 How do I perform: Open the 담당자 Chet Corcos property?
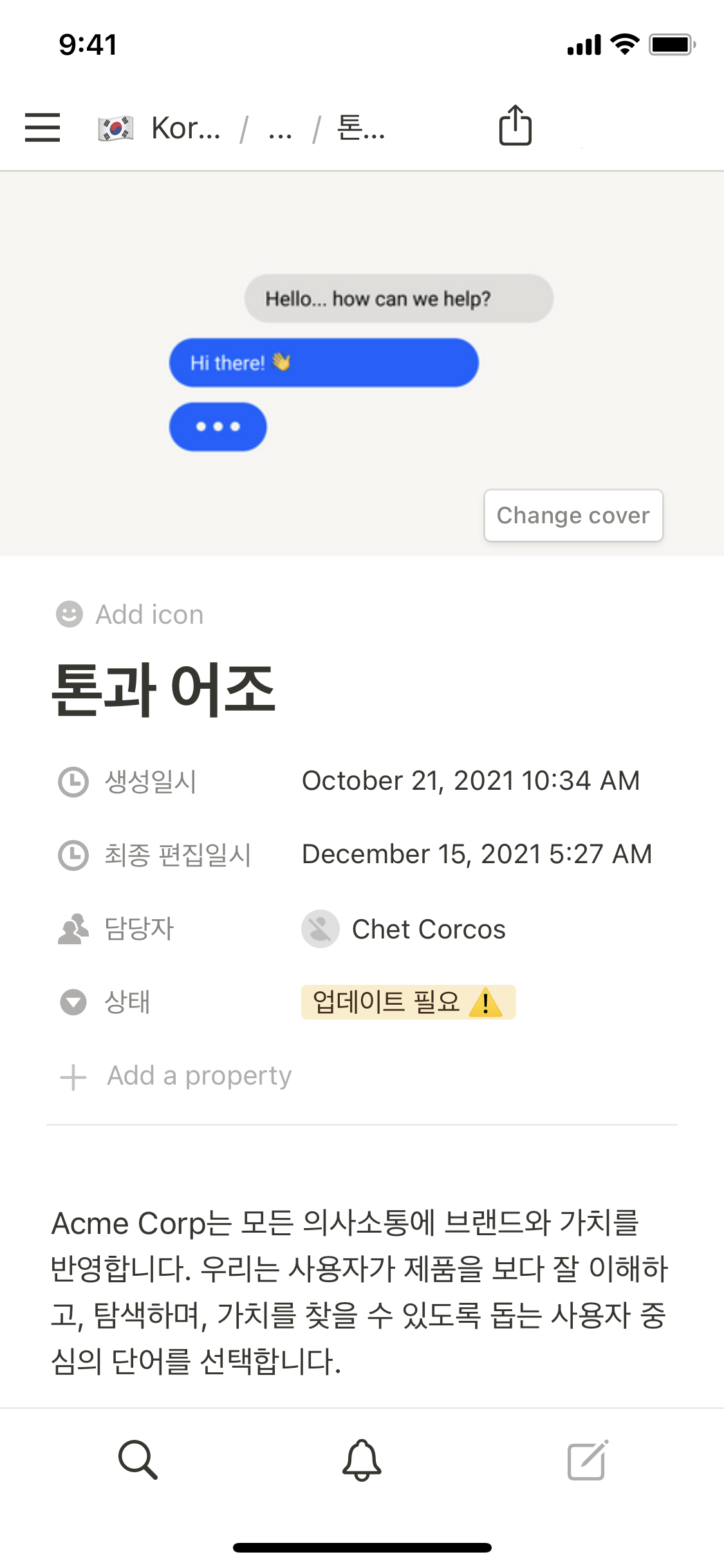click(x=428, y=929)
